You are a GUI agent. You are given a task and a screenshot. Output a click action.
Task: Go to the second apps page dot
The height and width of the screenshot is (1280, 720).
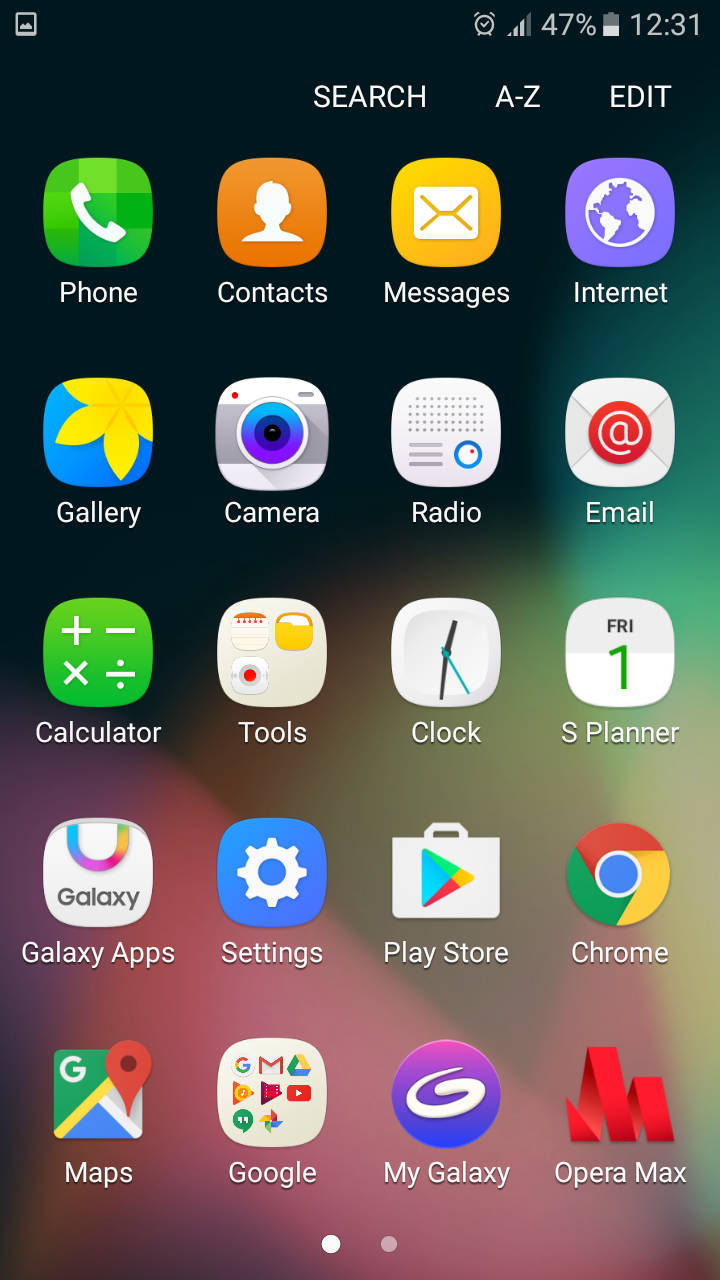click(389, 1244)
